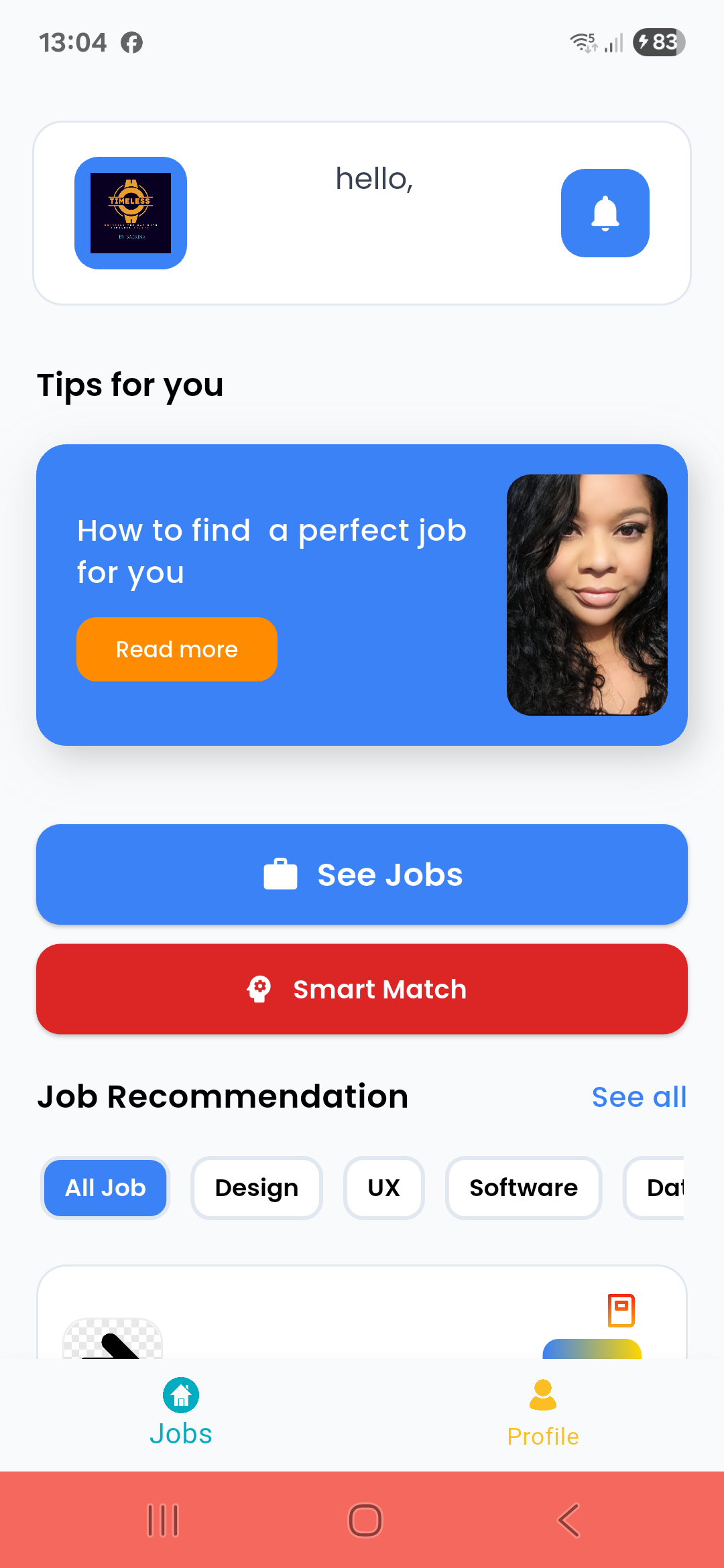Open the notifications bell

(x=605, y=213)
